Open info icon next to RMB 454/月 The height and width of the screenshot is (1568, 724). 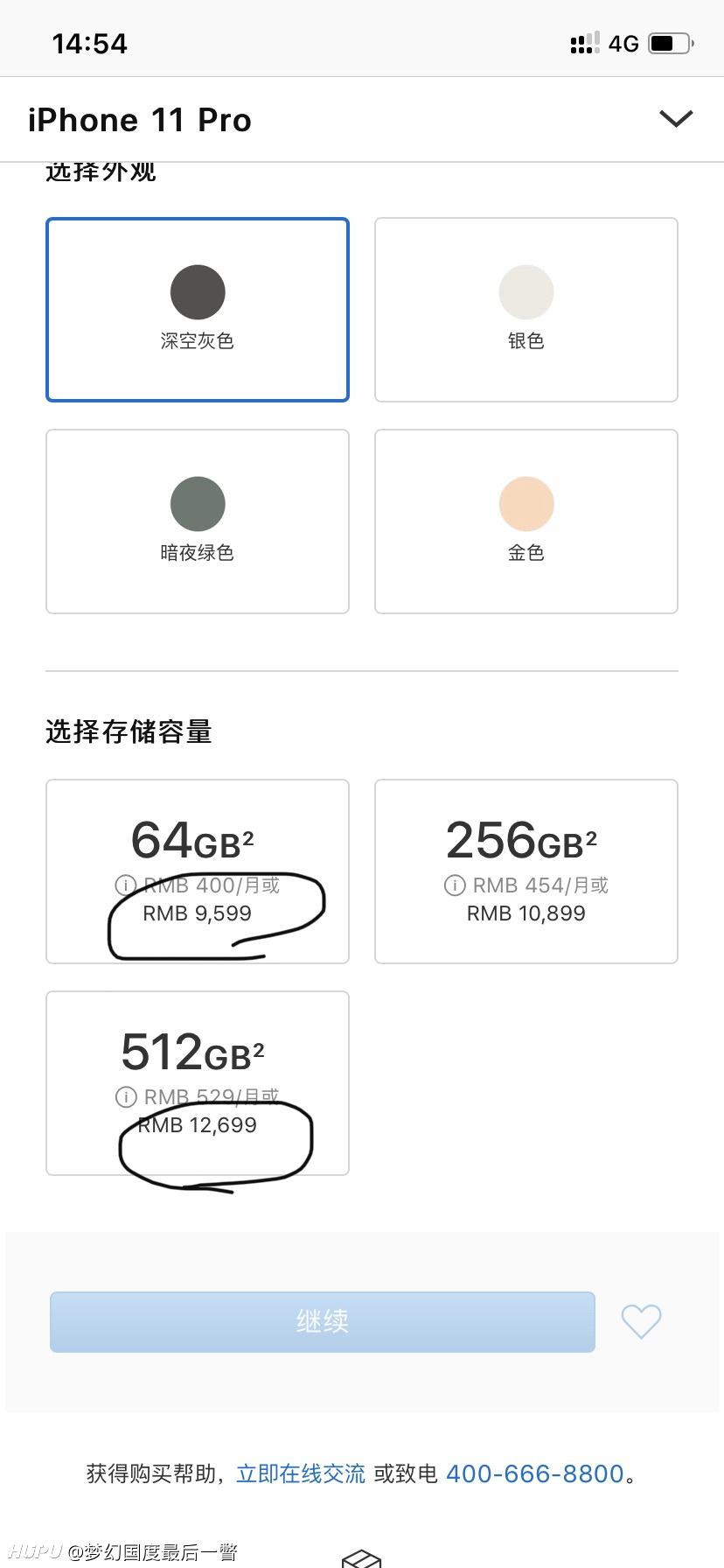click(455, 885)
